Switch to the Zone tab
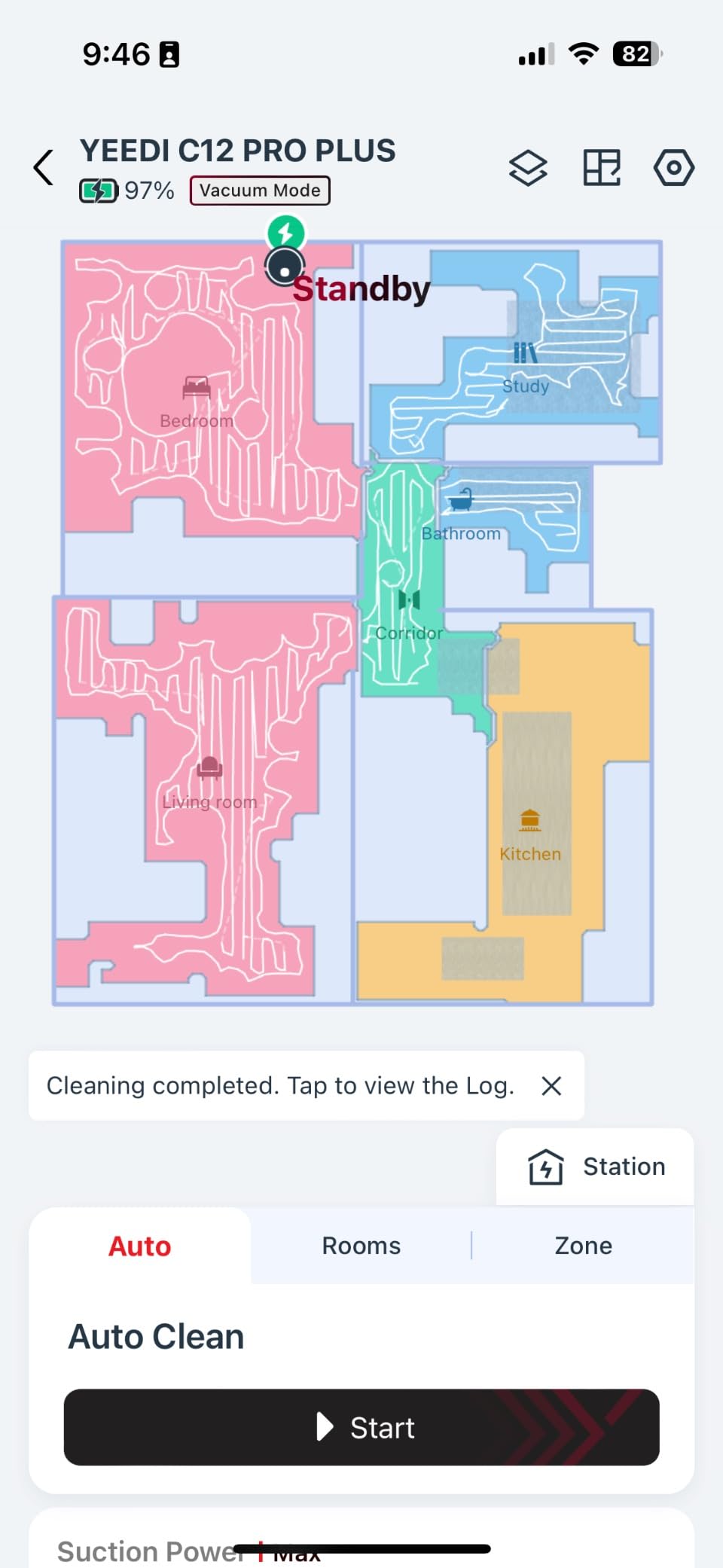The width and height of the screenshot is (723, 1568). tap(583, 1246)
